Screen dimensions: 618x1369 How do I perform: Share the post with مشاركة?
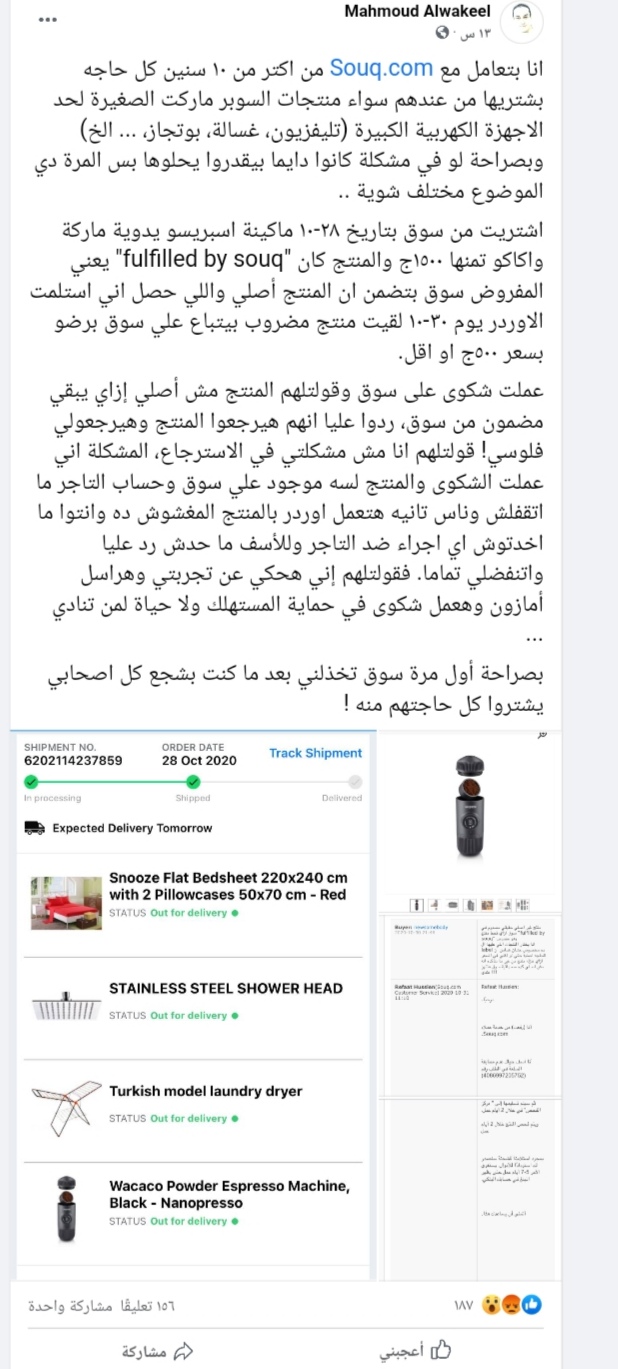pyautogui.click(x=157, y=1351)
